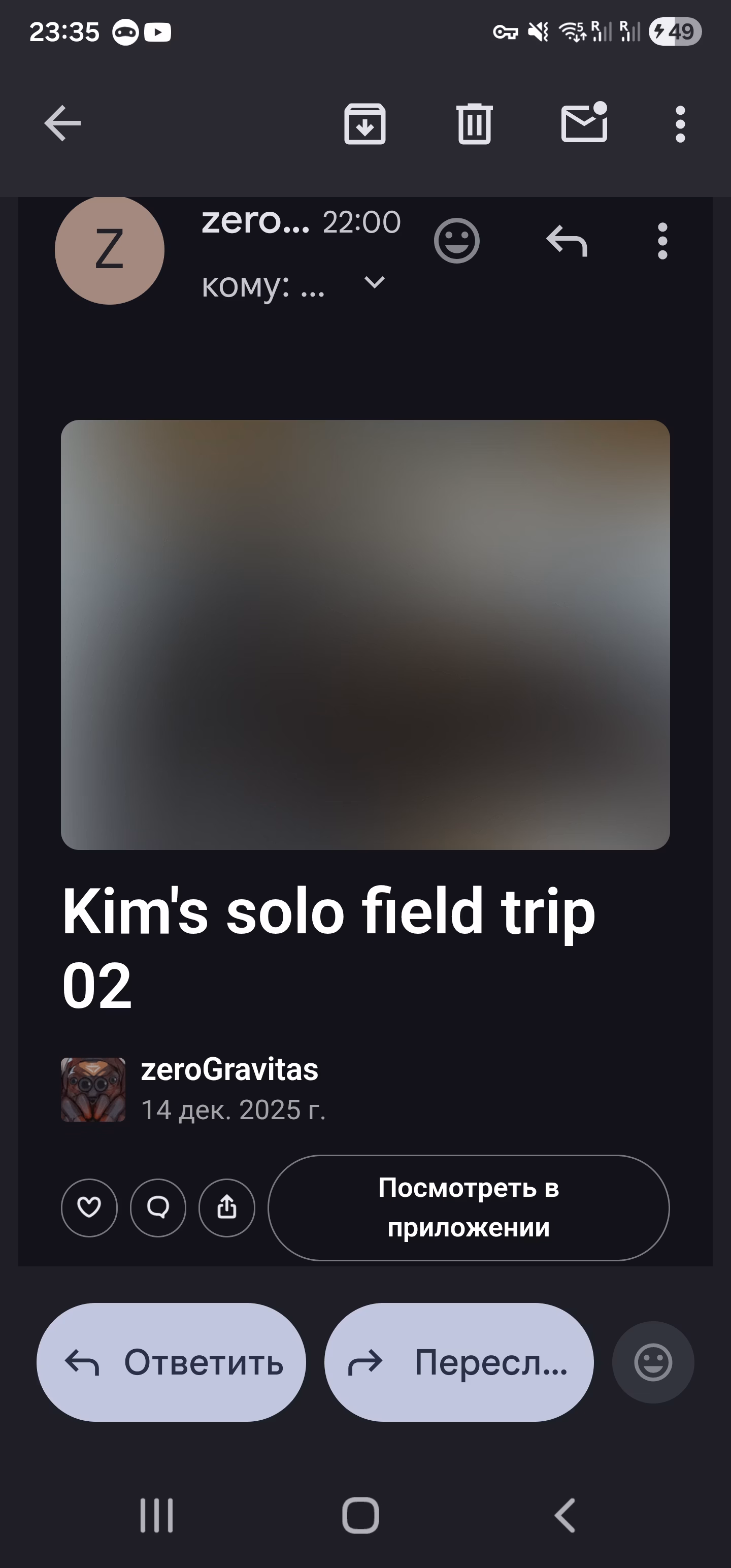
Task: Forward the email with 'Пересл…' button
Action: tap(458, 1362)
